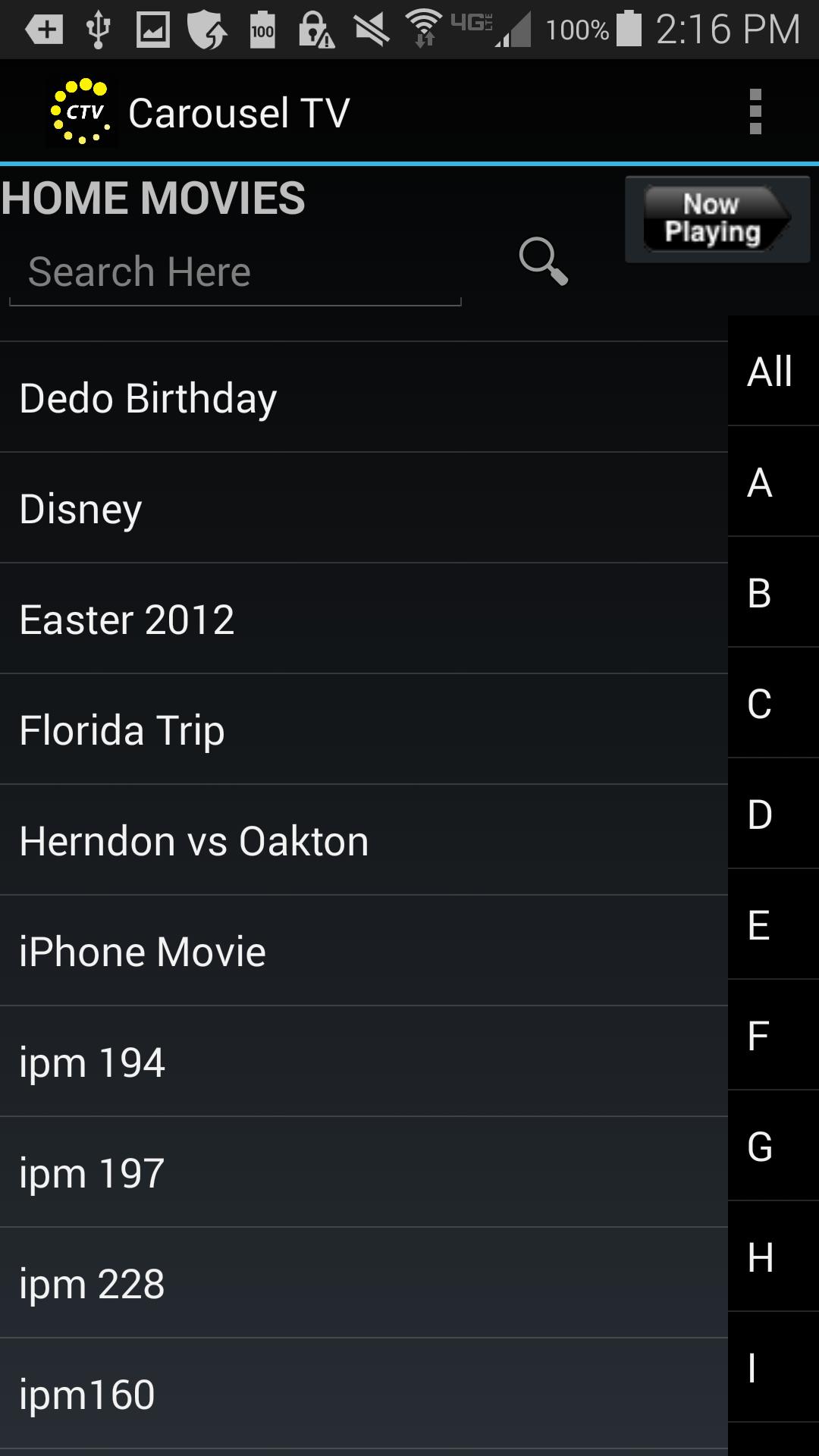
Task: Select iPhone Movie
Action: 364,952
